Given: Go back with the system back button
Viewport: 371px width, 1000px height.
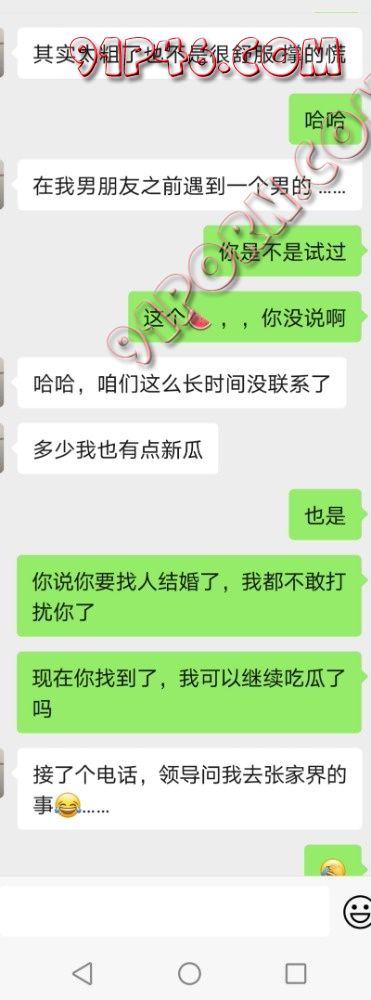Looking at the screenshot, I should tap(82, 973).
